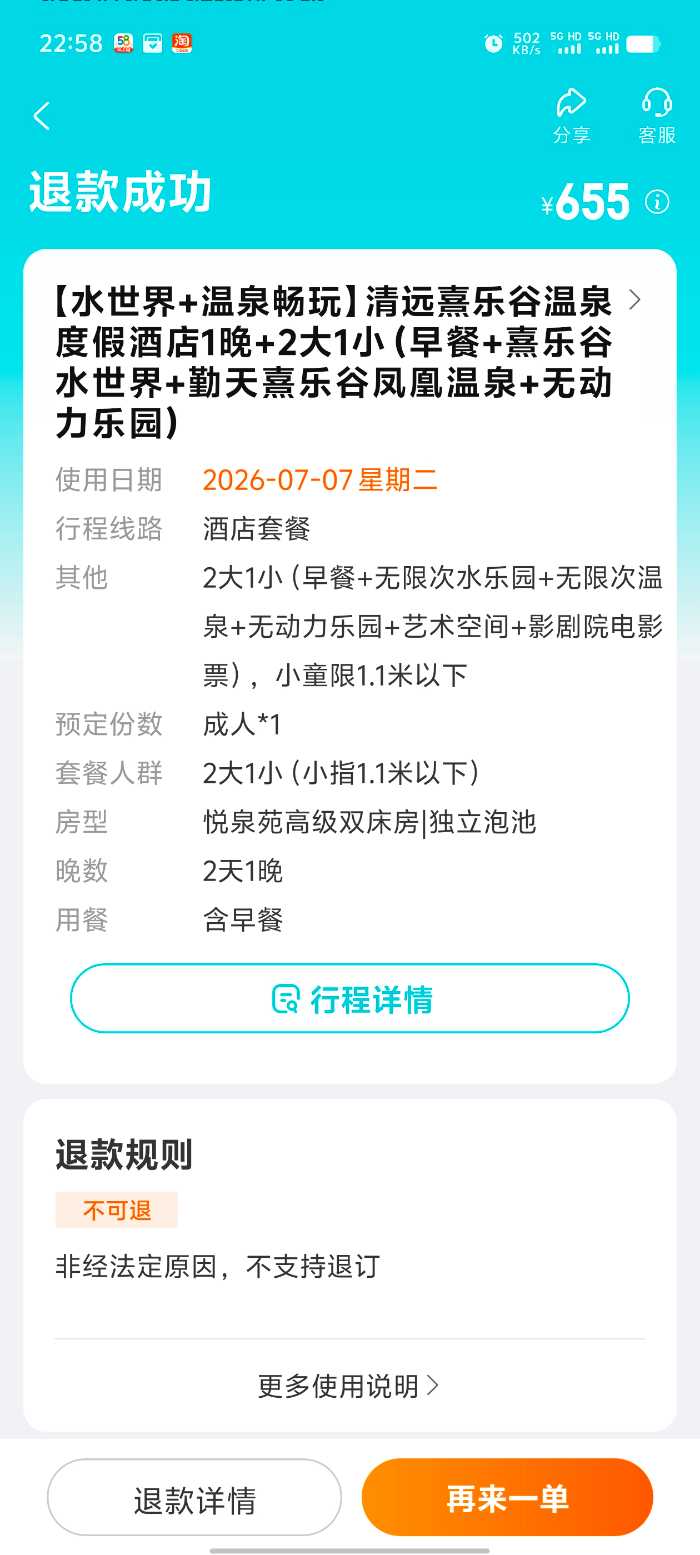Go back using the top-left arrow
Screen dimensions: 700x1555
coord(41,116)
